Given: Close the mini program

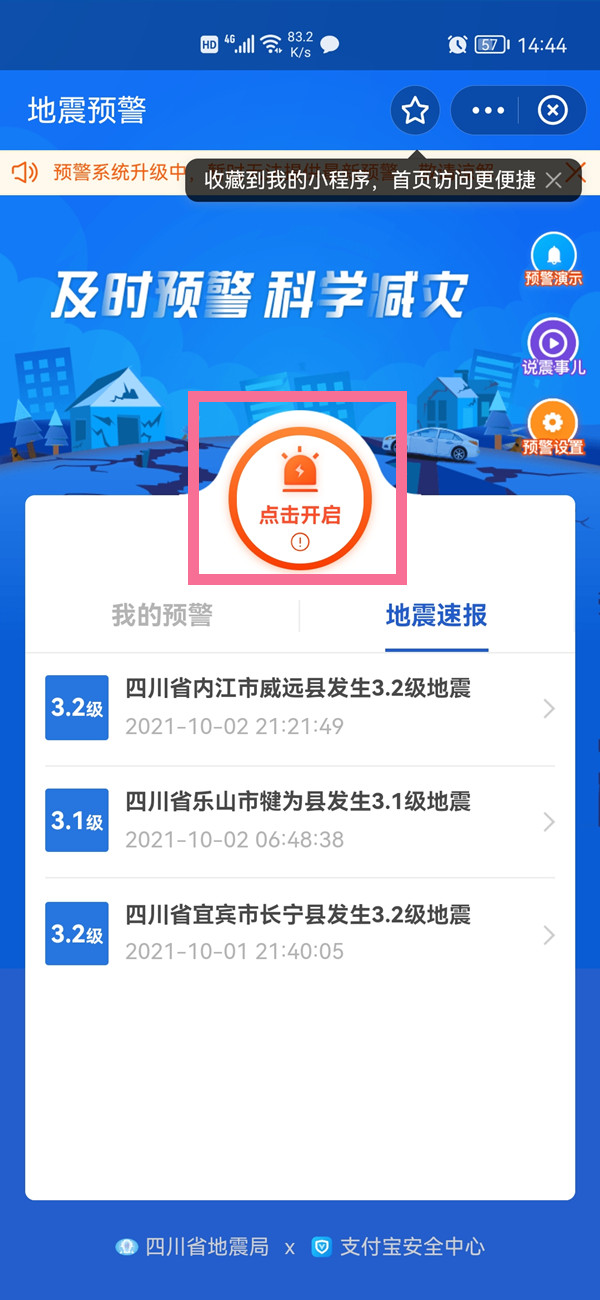Looking at the screenshot, I should coord(553,111).
